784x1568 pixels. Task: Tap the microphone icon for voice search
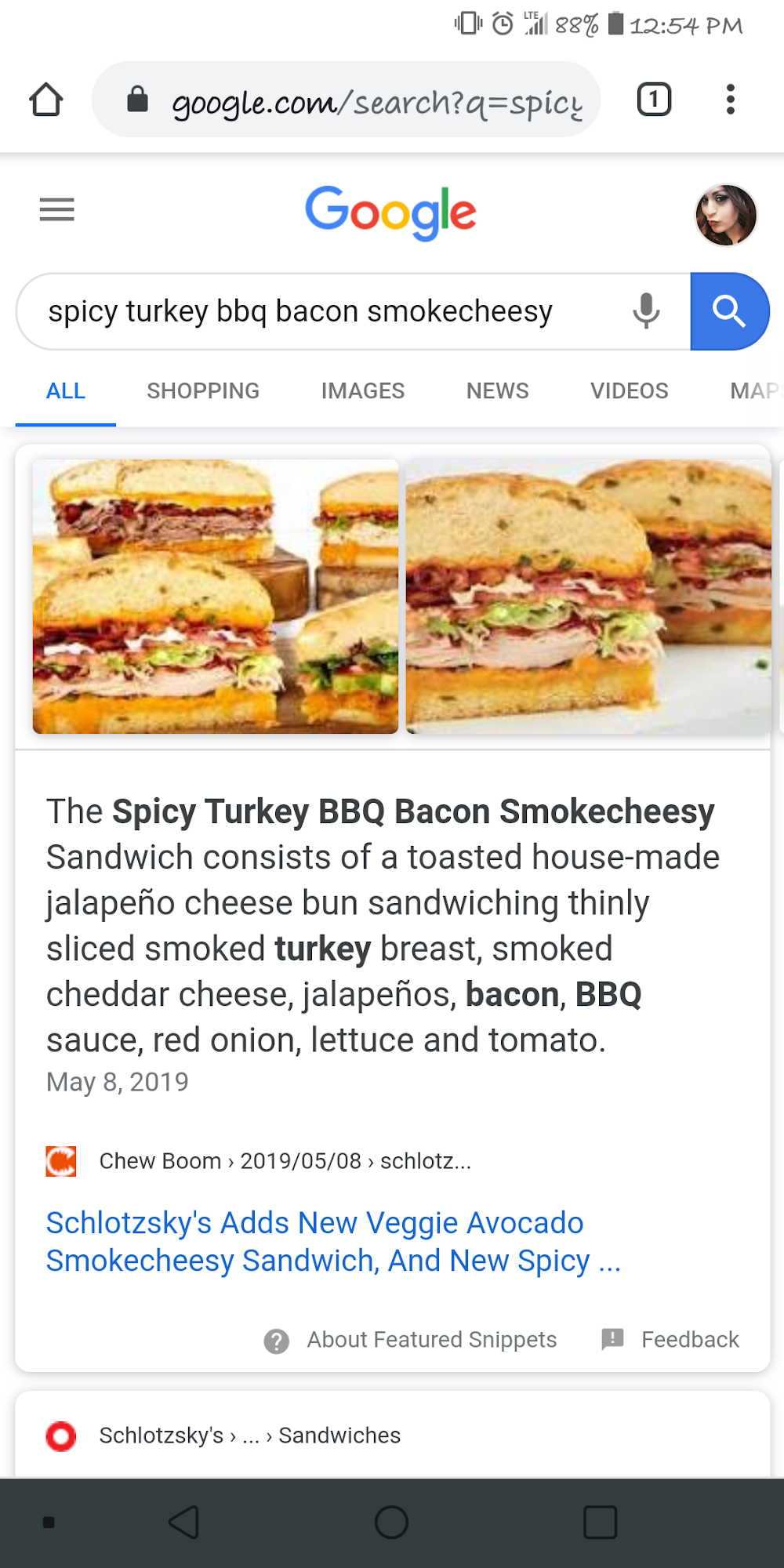click(646, 311)
